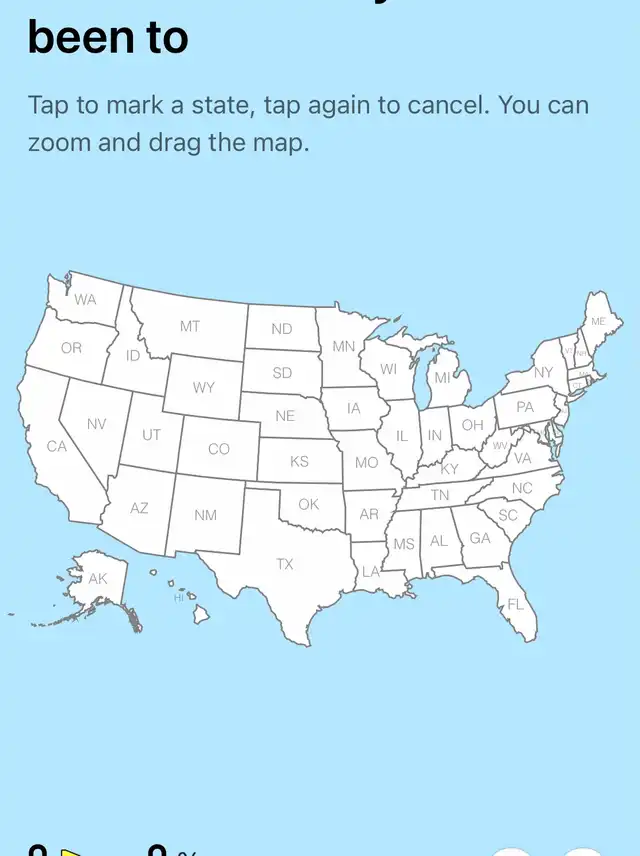Mark Missouri as visited

click(x=367, y=462)
